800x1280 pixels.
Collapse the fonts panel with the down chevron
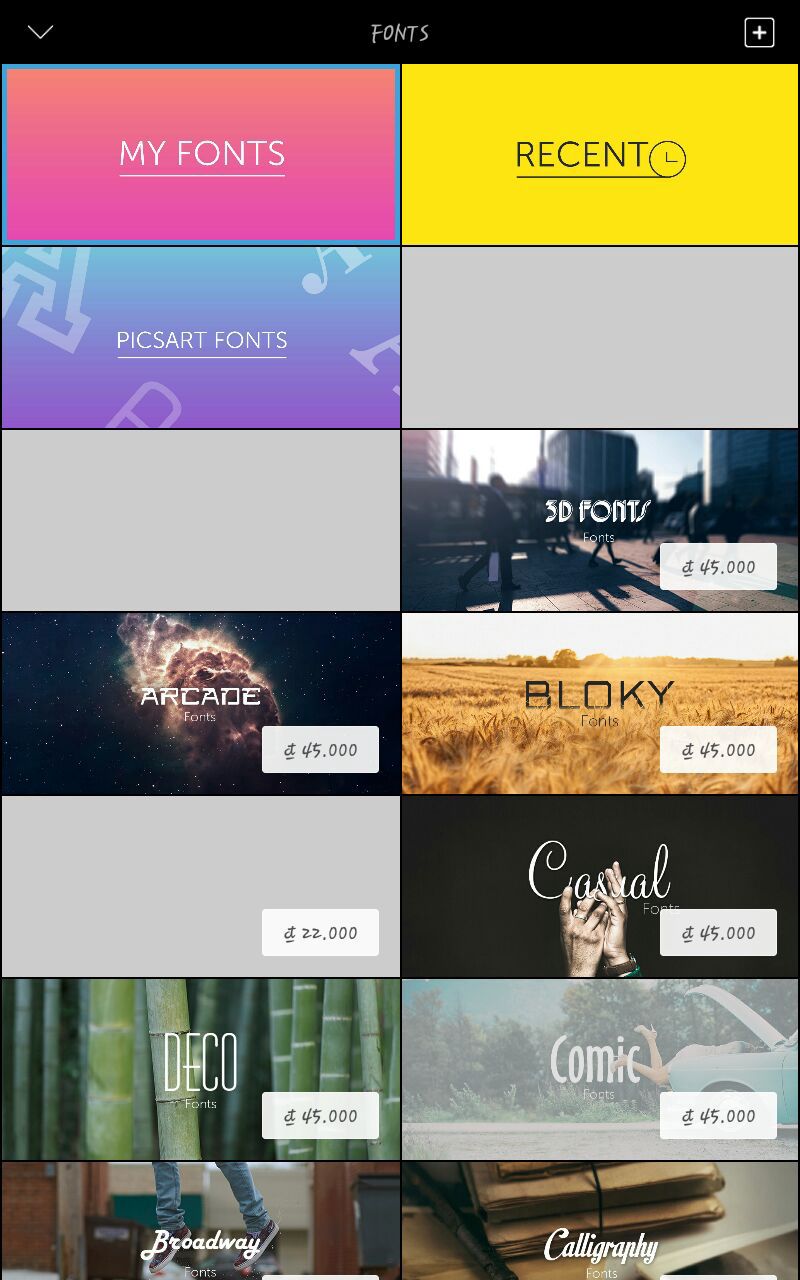(40, 32)
